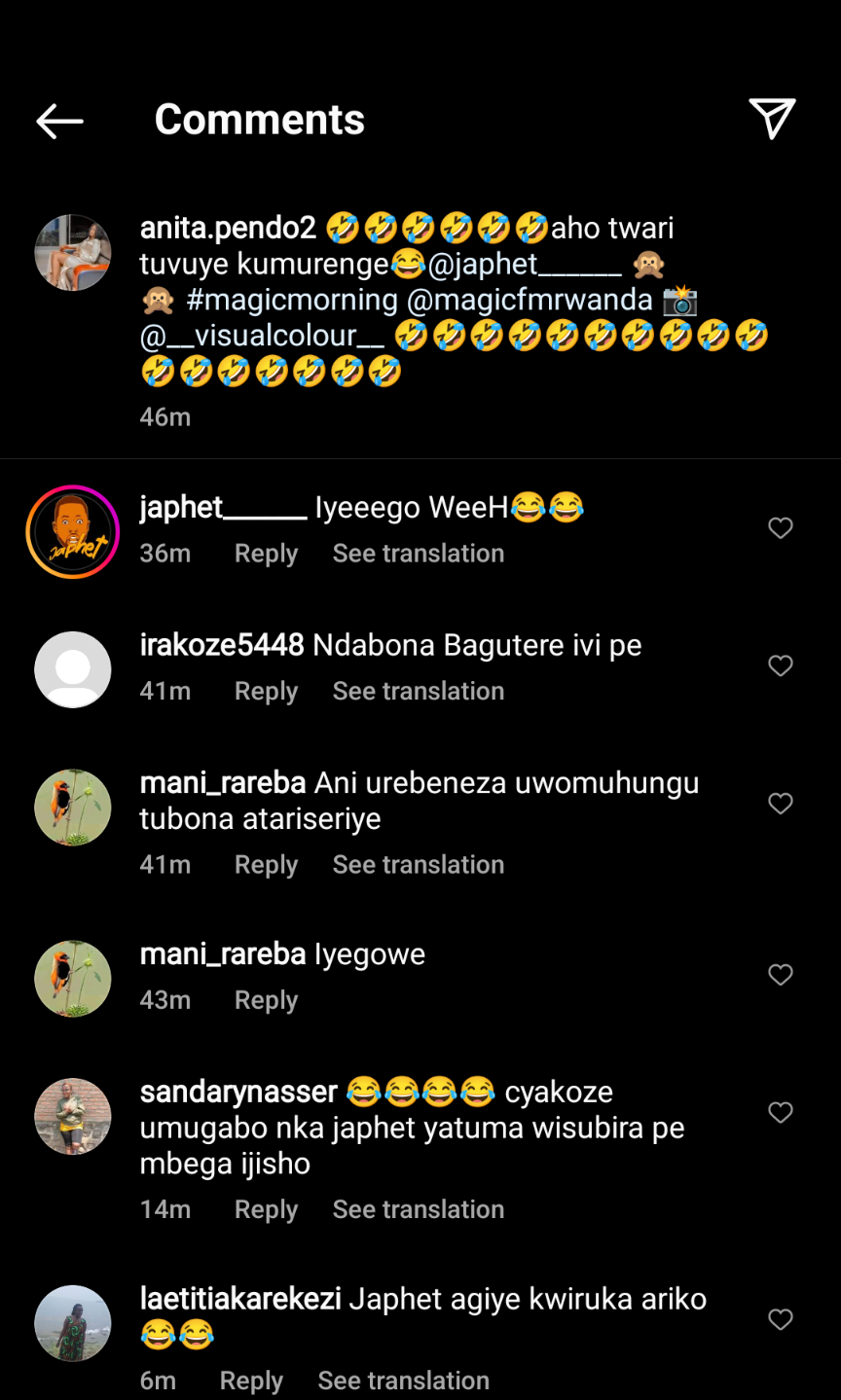This screenshot has height=1400, width=841.
Task: See translation of sandarynasser's comment
Action: (419, 1210)
